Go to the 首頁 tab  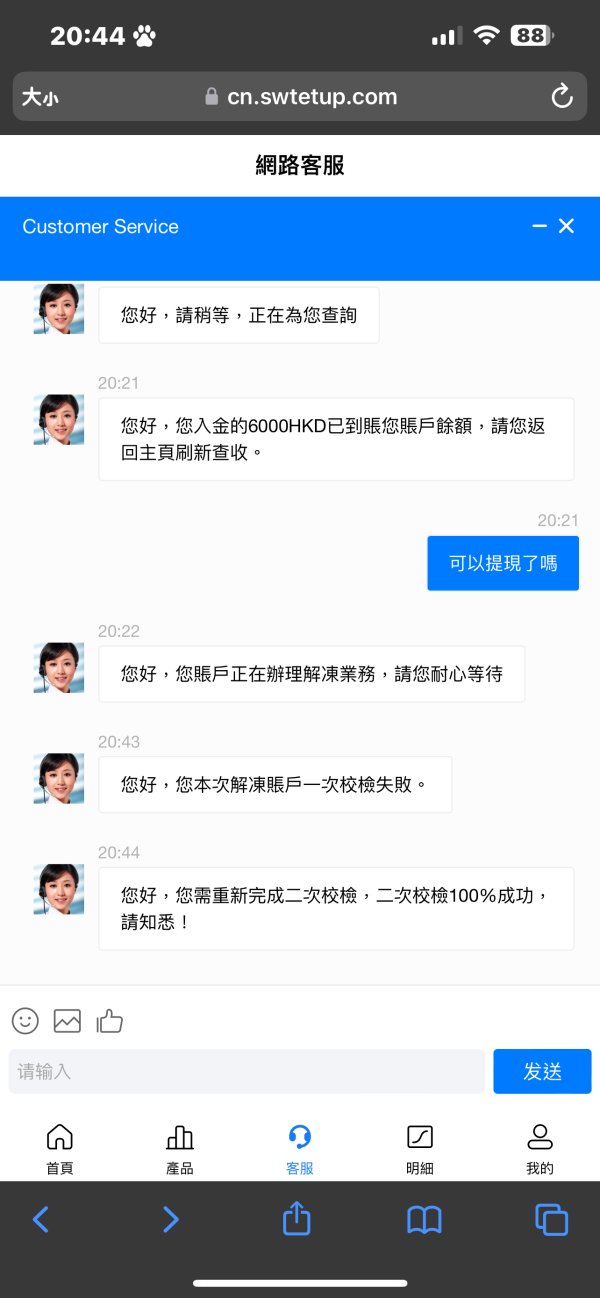click(x=60, y=1149)
